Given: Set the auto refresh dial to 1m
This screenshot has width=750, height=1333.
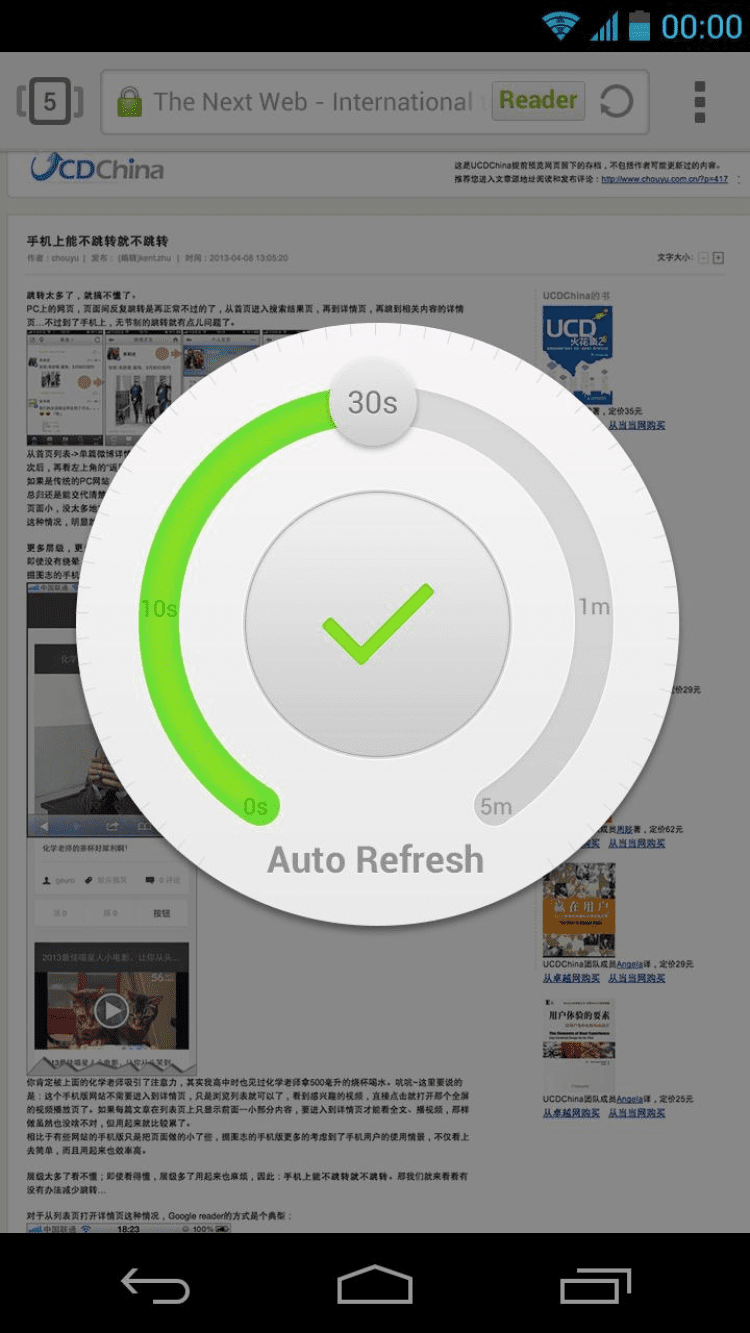Looking at the screenshot, I should pos(594,607).
